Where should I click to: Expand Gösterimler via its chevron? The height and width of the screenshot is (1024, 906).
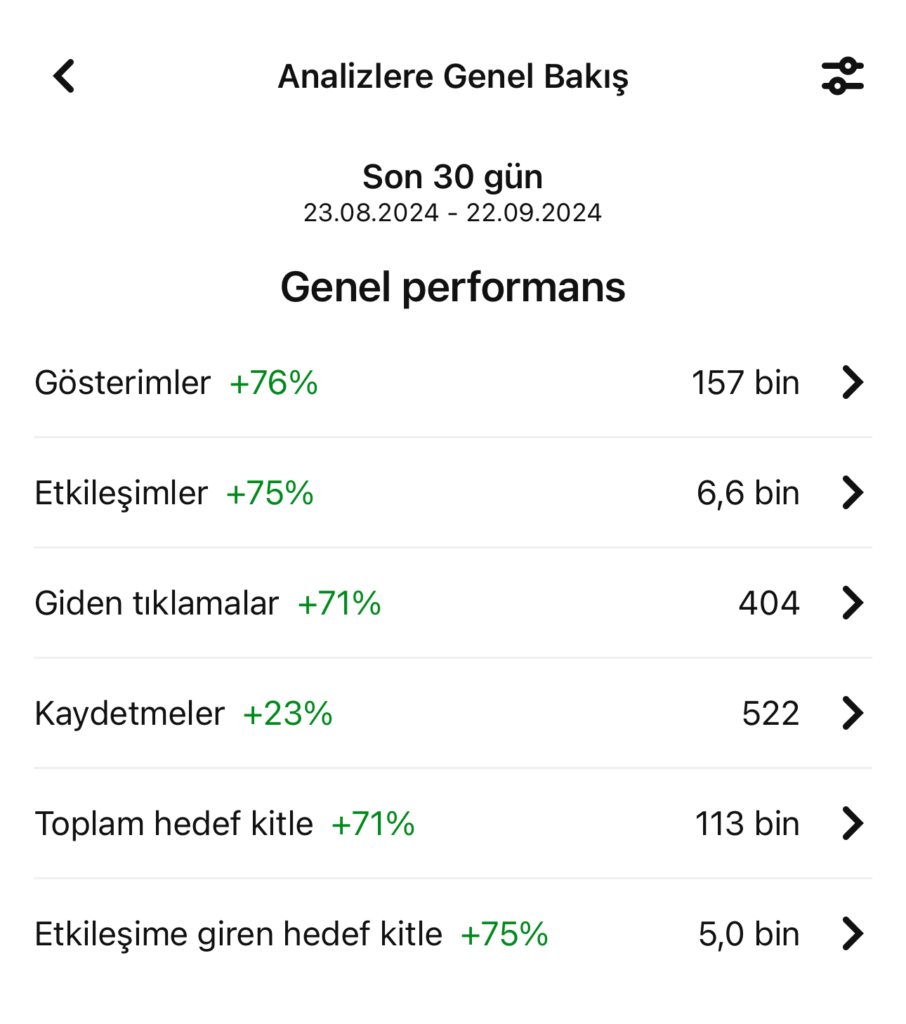[x=852, y=382]
